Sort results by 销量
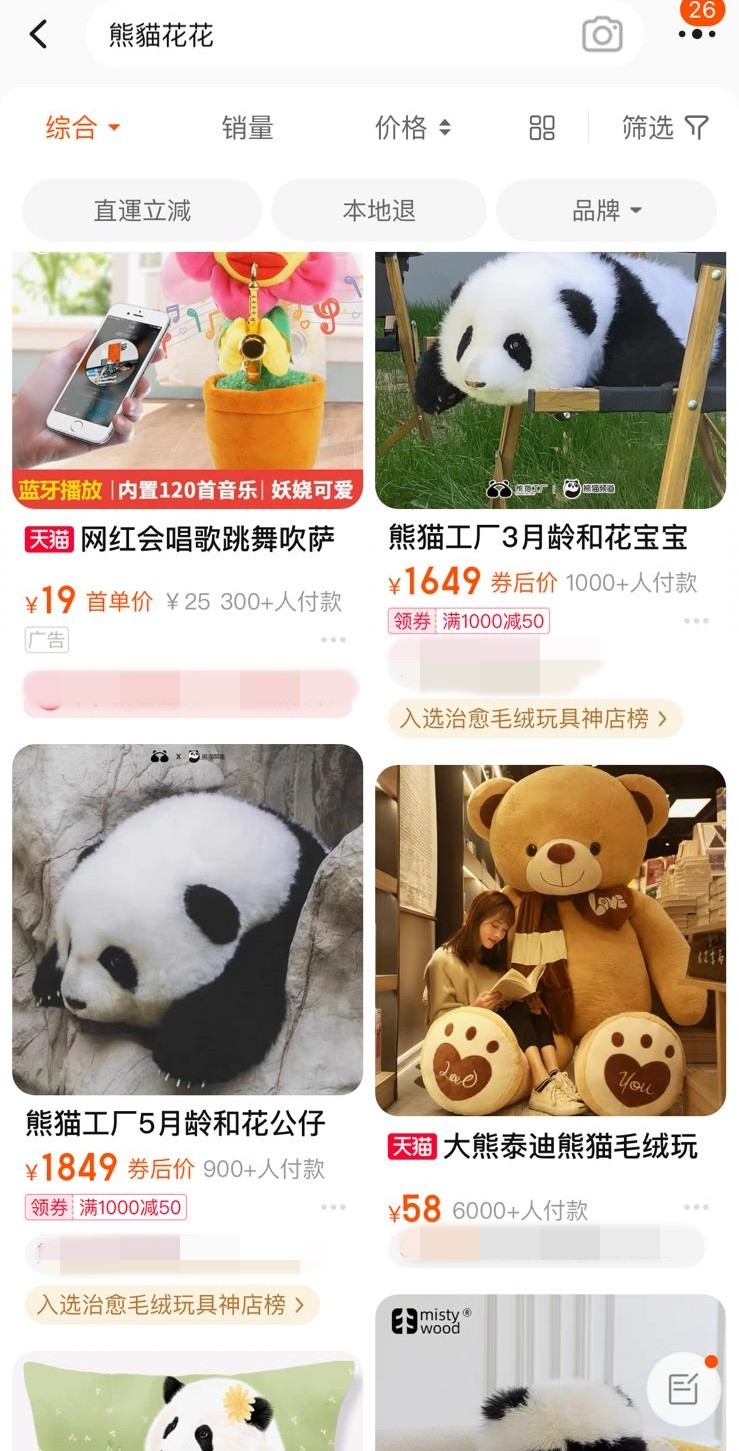The height and width of the screenshot is (1451, 739). click(247, 128)
